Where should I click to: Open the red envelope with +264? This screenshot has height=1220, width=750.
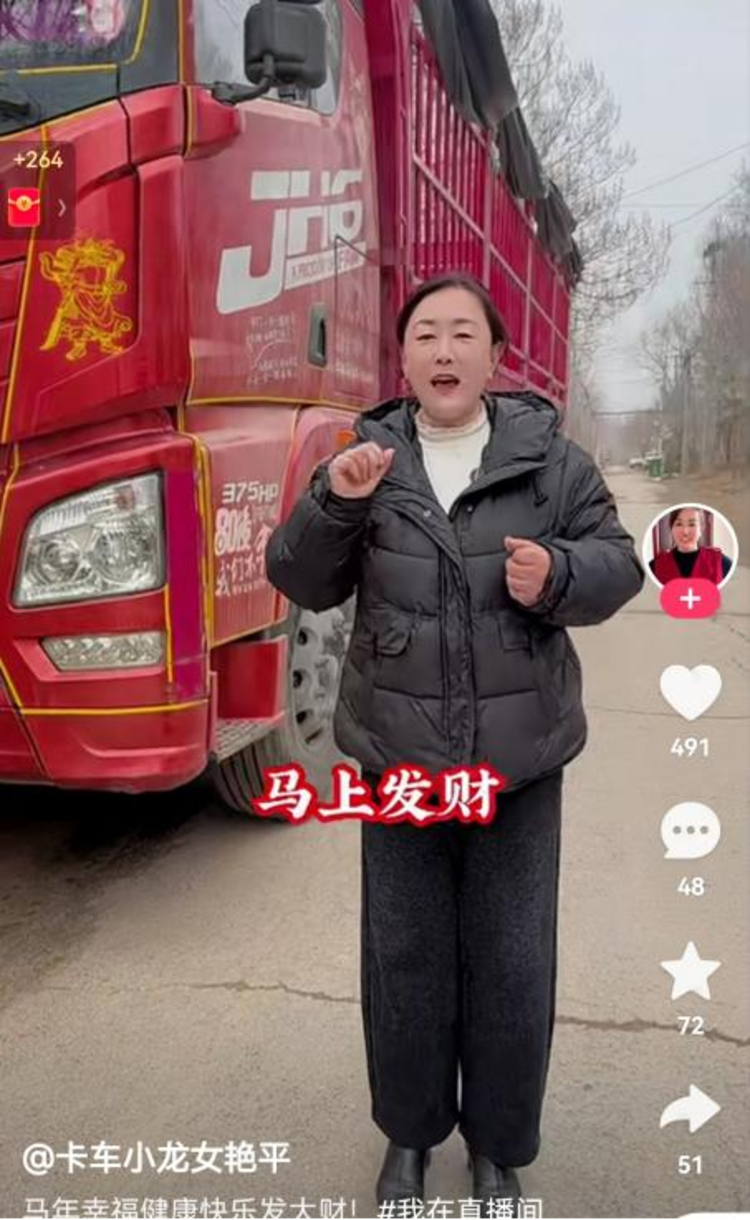tap(25, 206)
